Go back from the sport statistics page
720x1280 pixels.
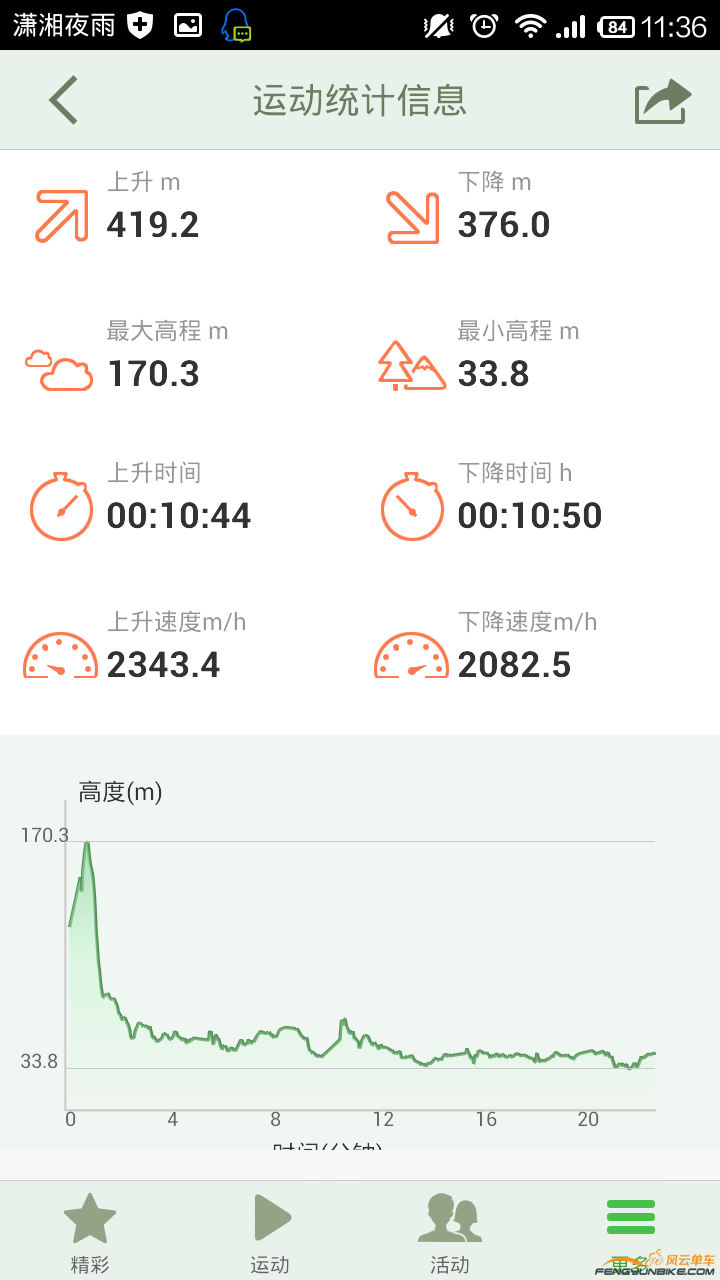[x=64, y=100]
